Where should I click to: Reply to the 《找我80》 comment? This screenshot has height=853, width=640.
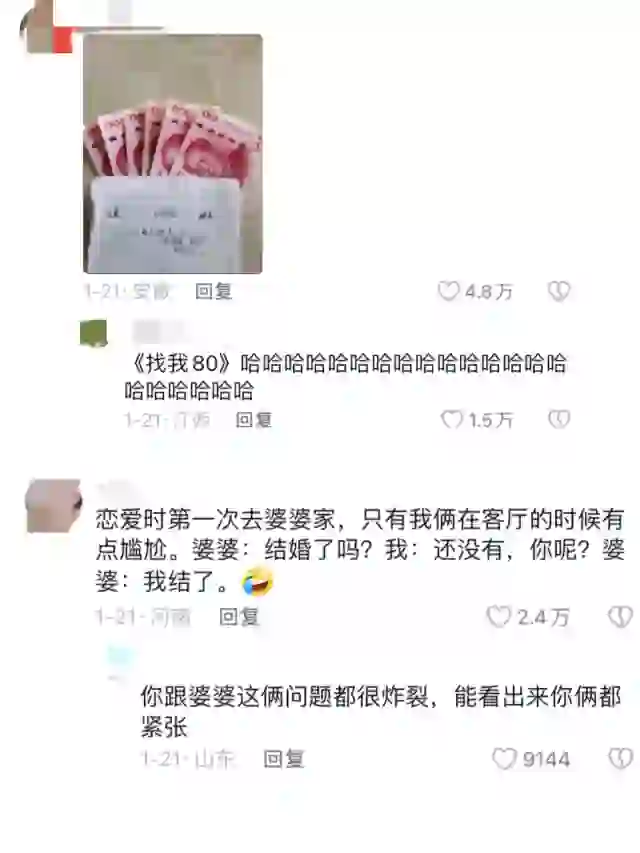pos(254,420)
